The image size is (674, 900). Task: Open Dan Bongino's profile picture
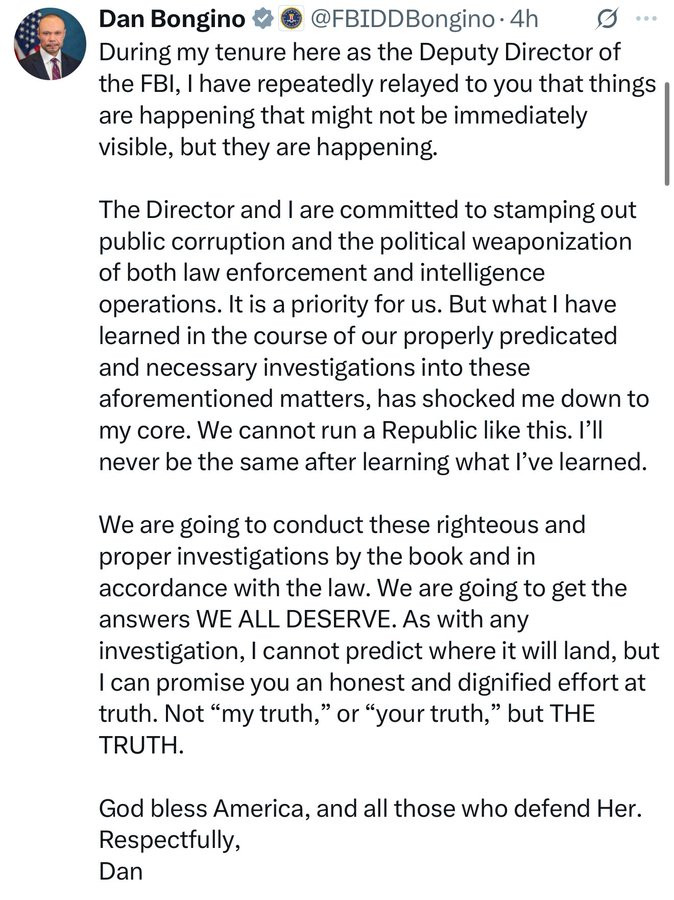48,46
